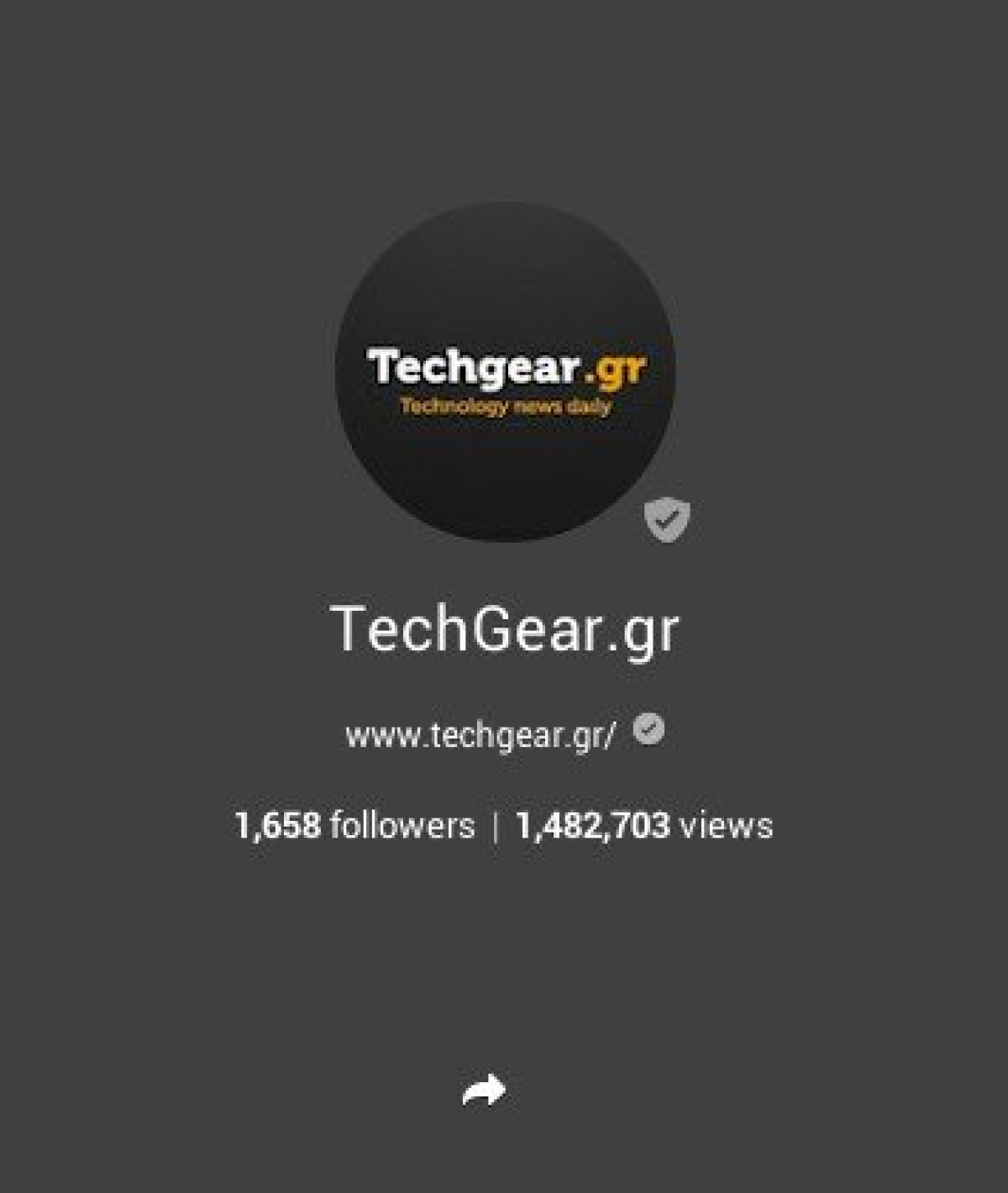Image resolution: width=1008 pixels, height=1193 pixels.
Task: Tap the Techgear.gr profile picture
Action: (x=505, y=371)
